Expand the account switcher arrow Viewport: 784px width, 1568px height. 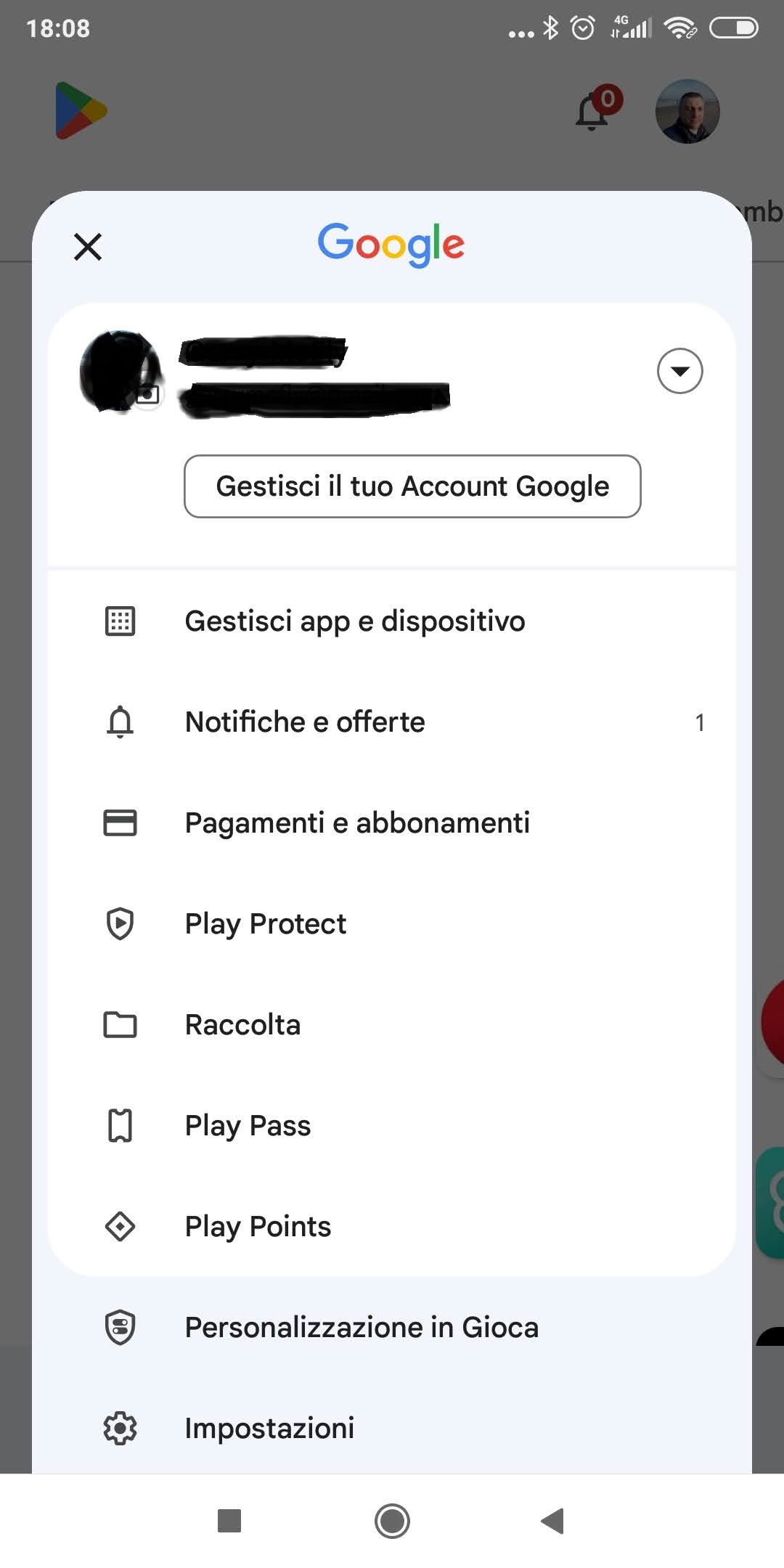pyautogui.click(x=679, y=371)
